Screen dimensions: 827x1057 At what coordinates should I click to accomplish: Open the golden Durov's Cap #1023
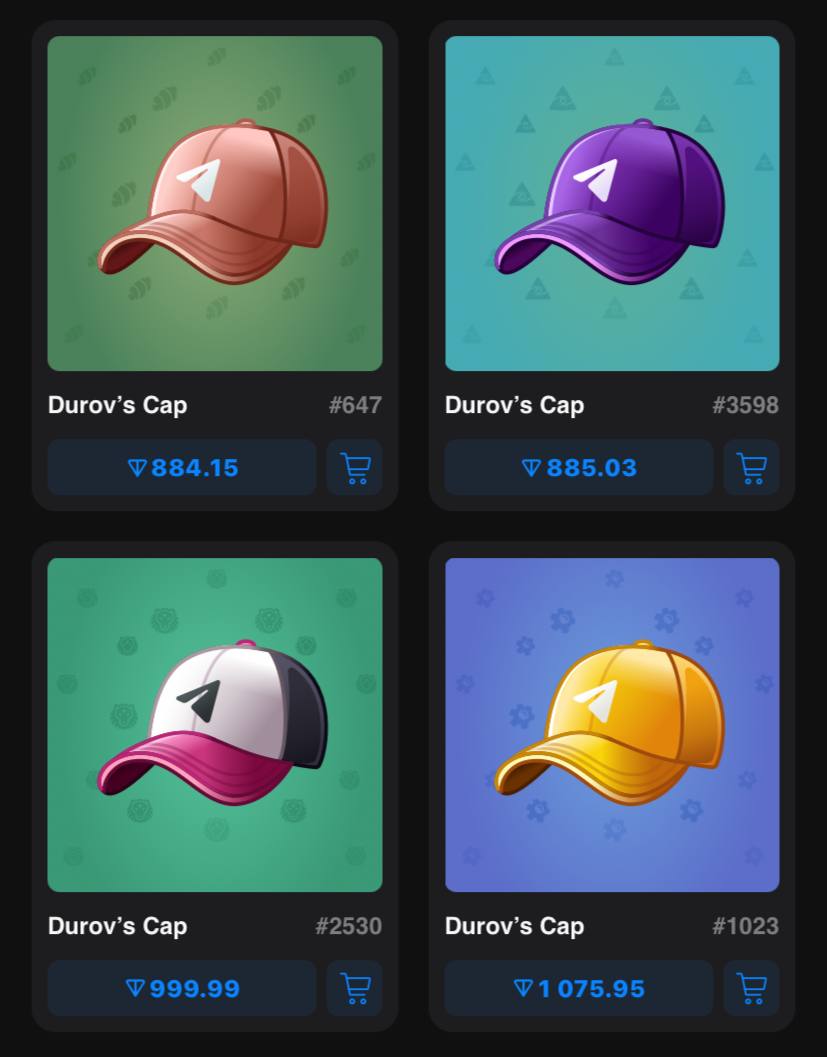[612, 725]
